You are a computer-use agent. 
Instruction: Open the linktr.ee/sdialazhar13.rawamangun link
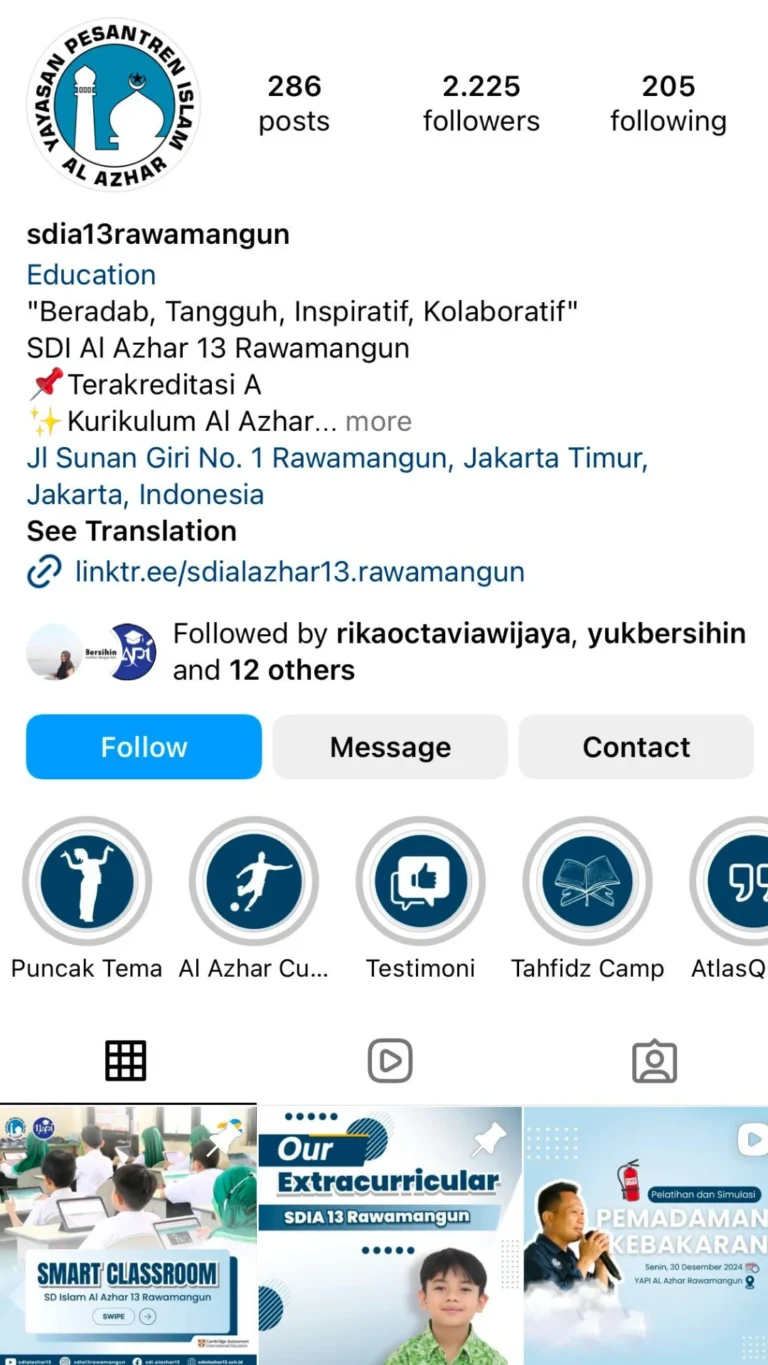point(299,572)
